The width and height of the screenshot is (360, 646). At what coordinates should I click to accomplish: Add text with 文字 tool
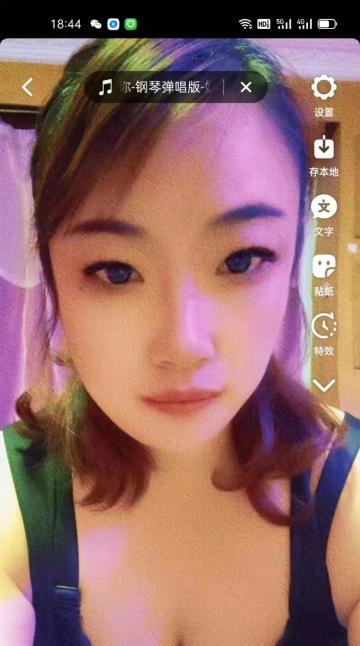[324, 215]
